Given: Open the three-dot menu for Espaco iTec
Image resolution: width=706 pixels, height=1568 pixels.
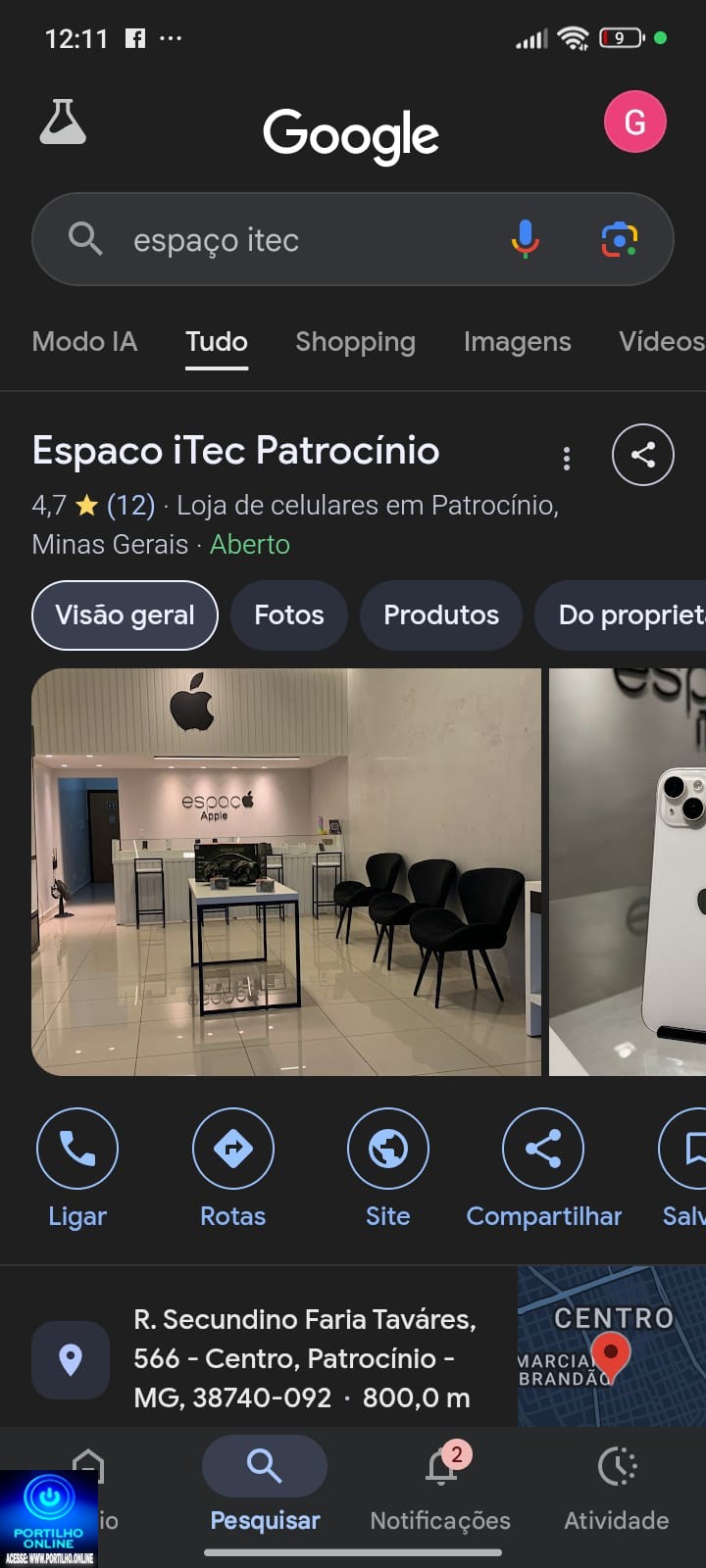Looking at the screenshot, I should 566,458.
